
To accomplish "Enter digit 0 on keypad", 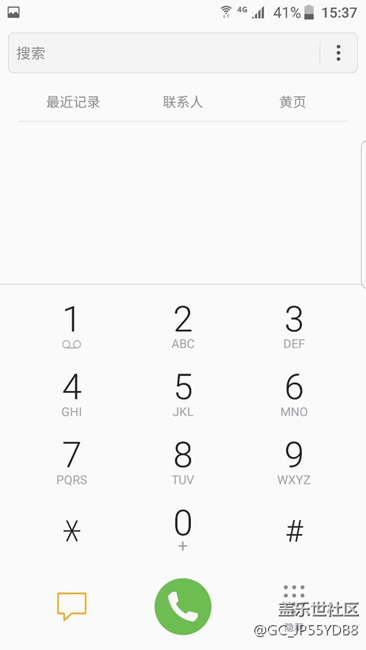I will tap(183, 531).
